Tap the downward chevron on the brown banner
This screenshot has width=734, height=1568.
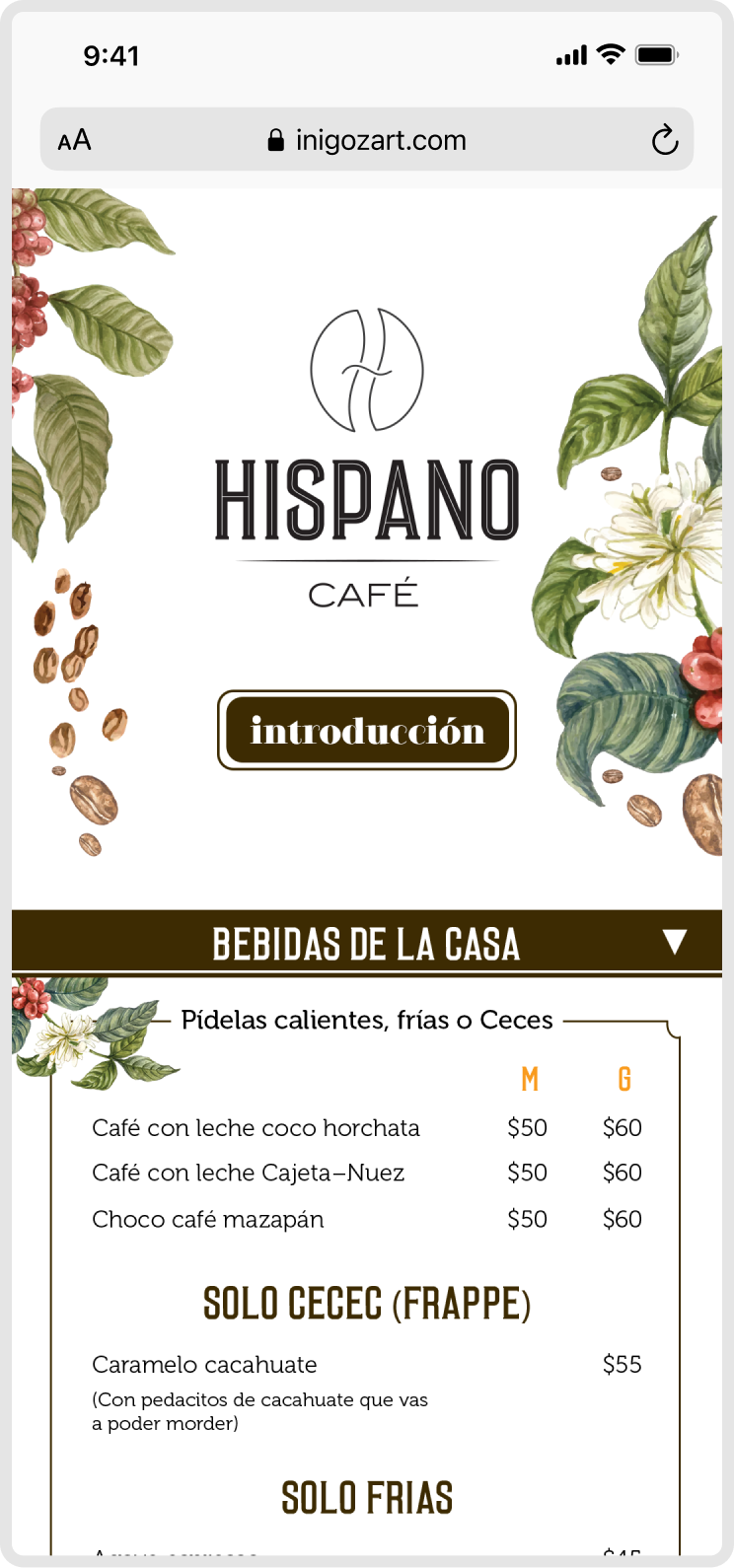click(675, 942)
